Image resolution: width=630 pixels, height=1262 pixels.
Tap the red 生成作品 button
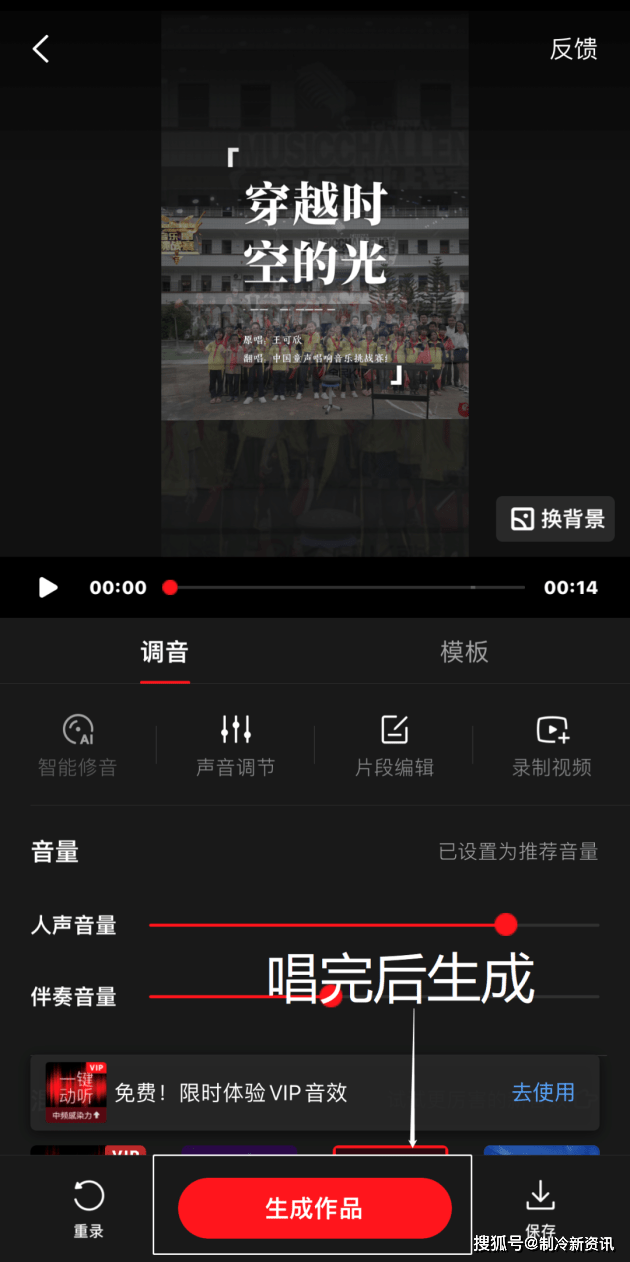click(x=314, y=1208)
